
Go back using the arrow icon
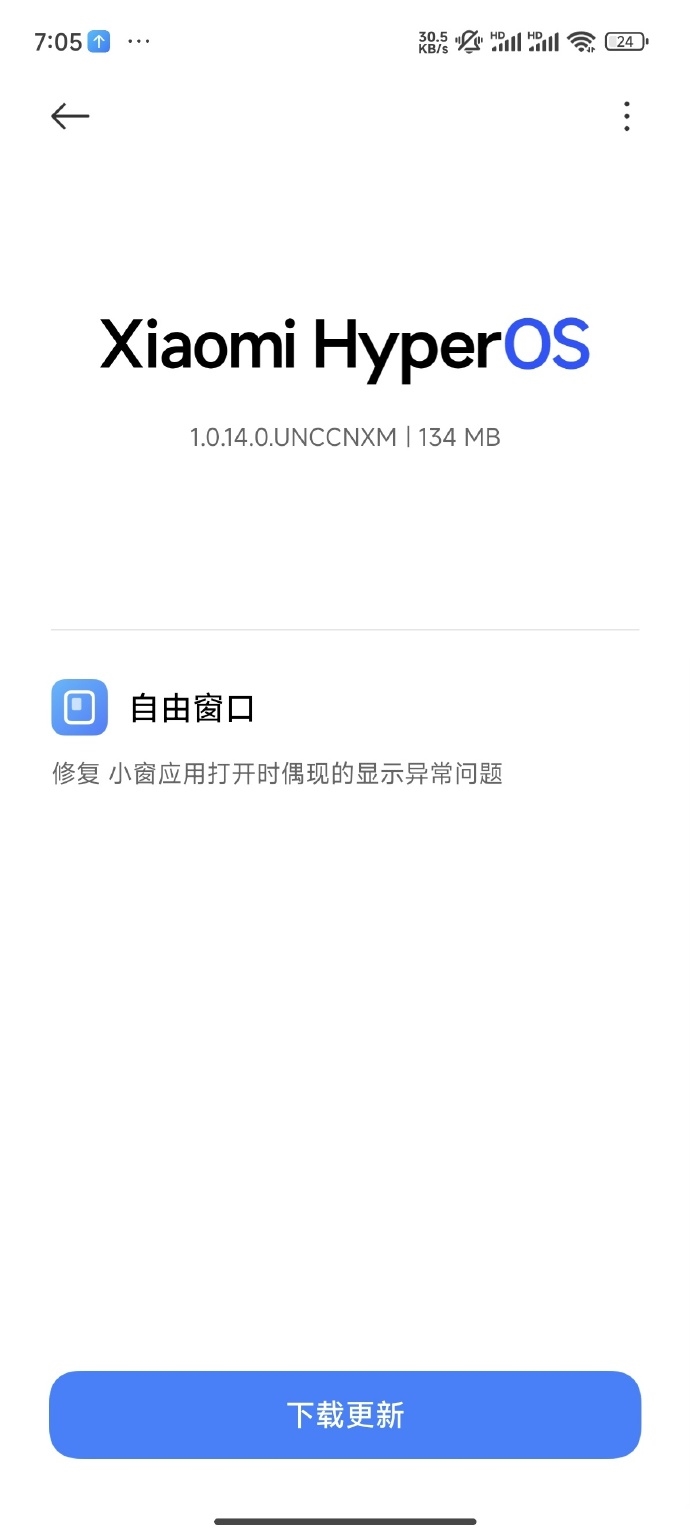(70, 116)
